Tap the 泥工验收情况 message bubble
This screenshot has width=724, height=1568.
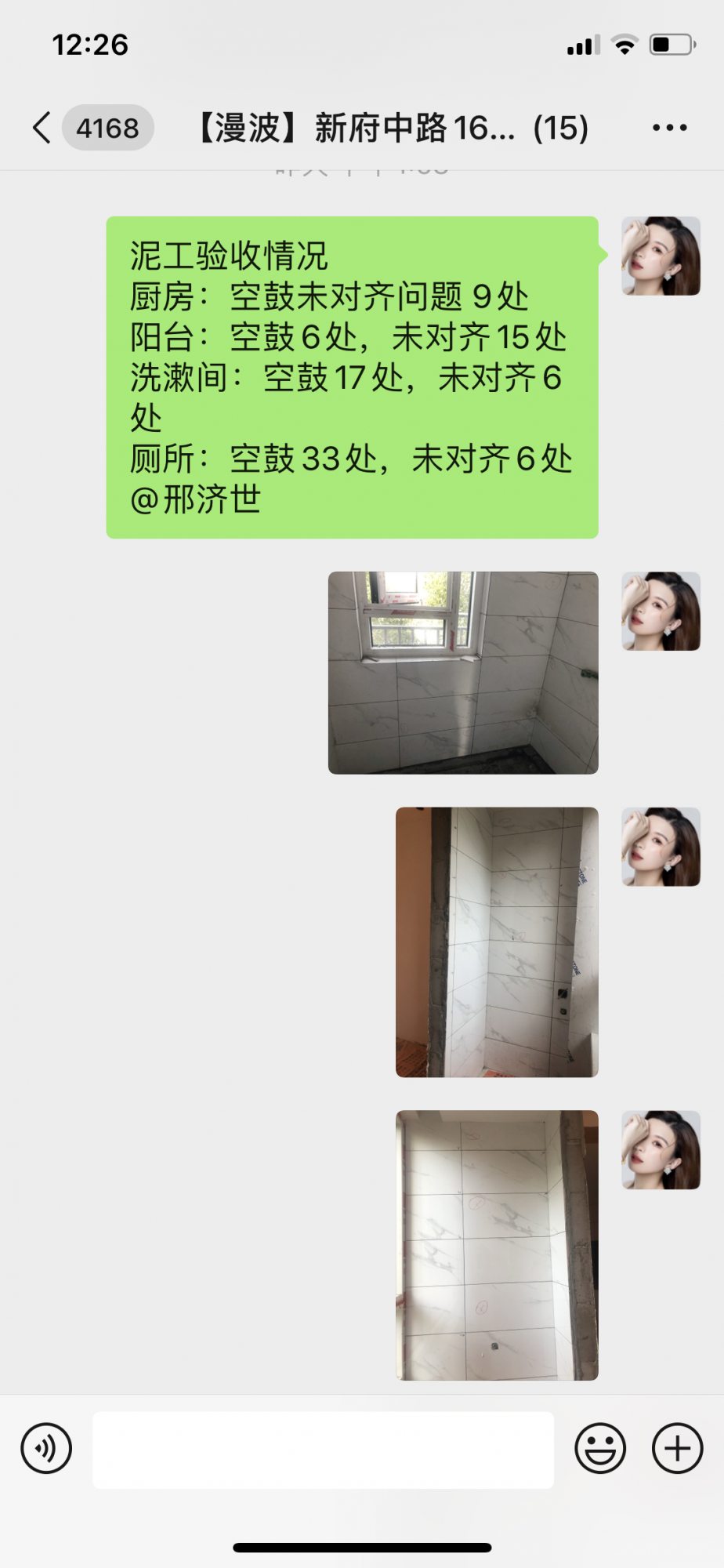coord(352,377)
